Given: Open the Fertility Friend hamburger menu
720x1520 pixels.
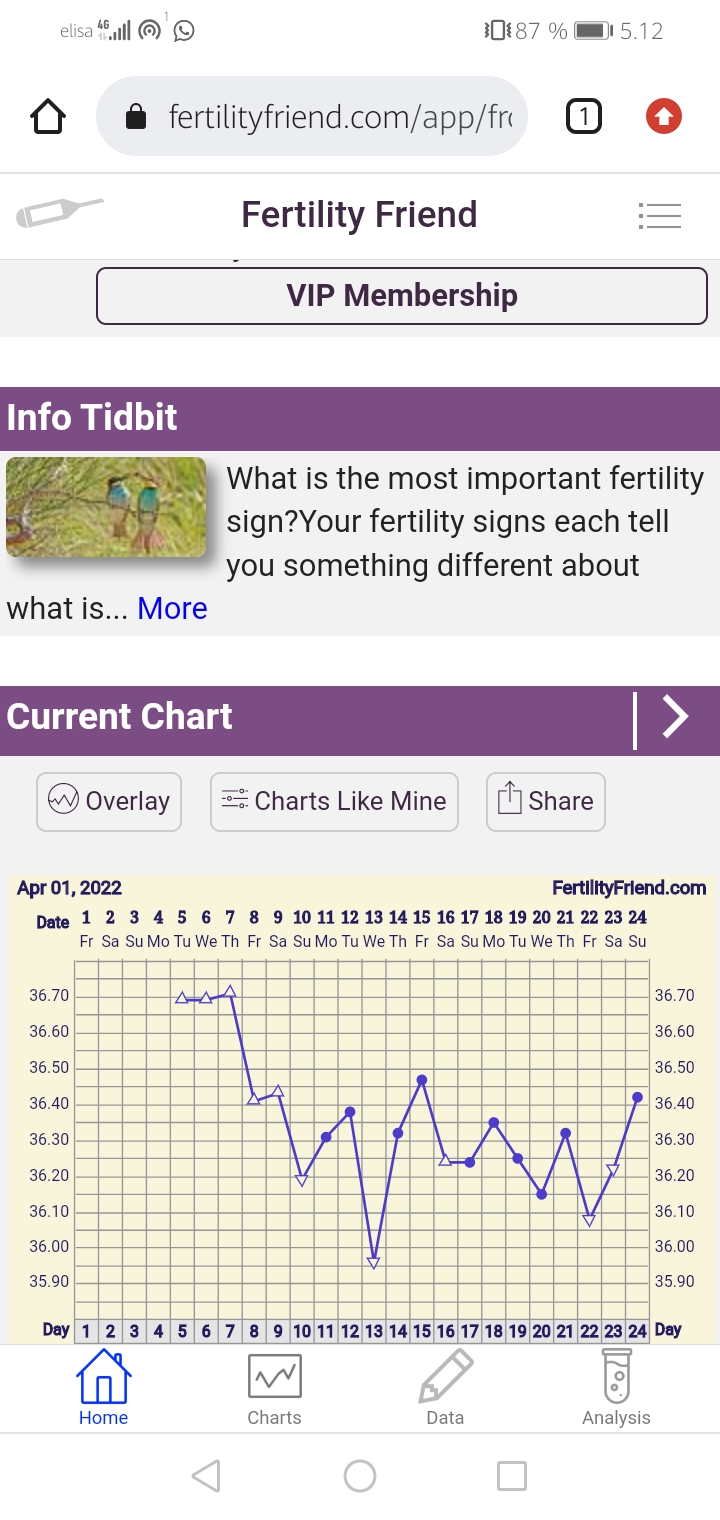Looking at the screenshot, I should pos(659,216).
